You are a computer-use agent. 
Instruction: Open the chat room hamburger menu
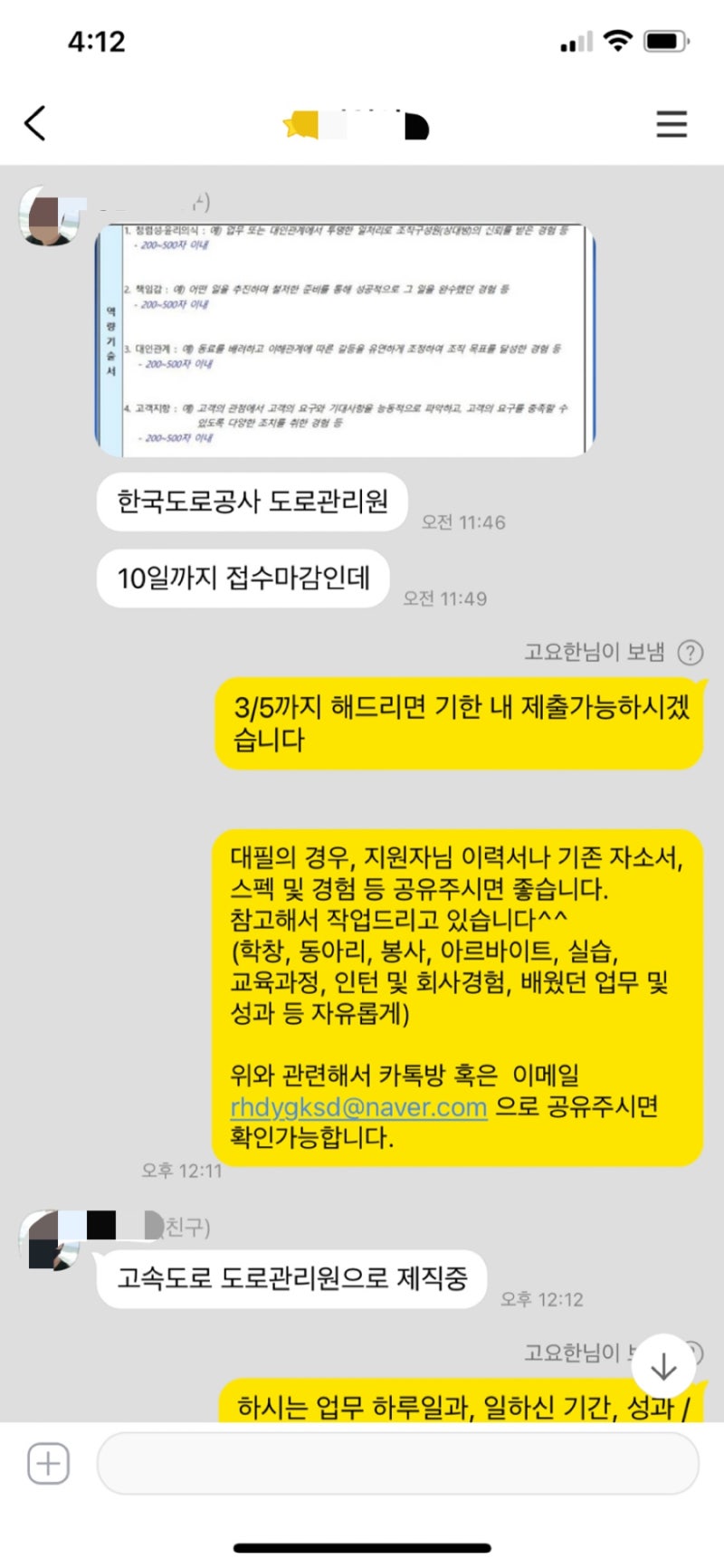click(672, 124)
